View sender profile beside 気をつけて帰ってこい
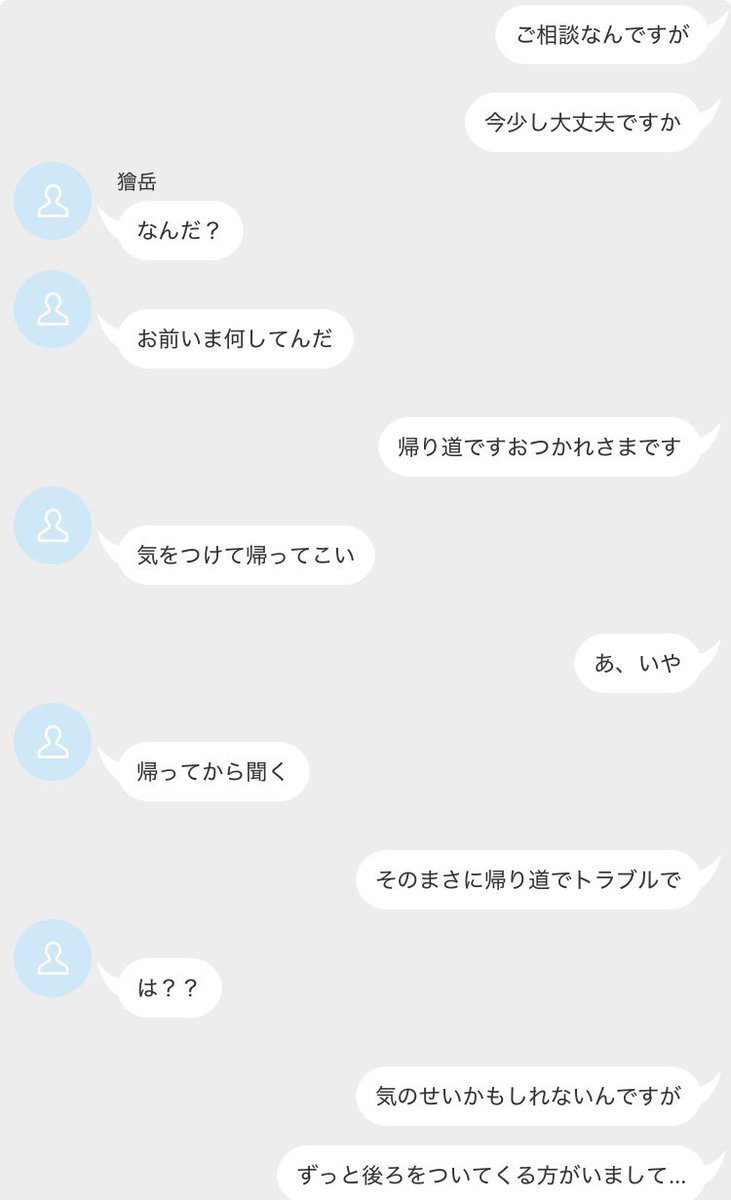The width and height of the screenshot is (731, 1200). coord(52,525)
